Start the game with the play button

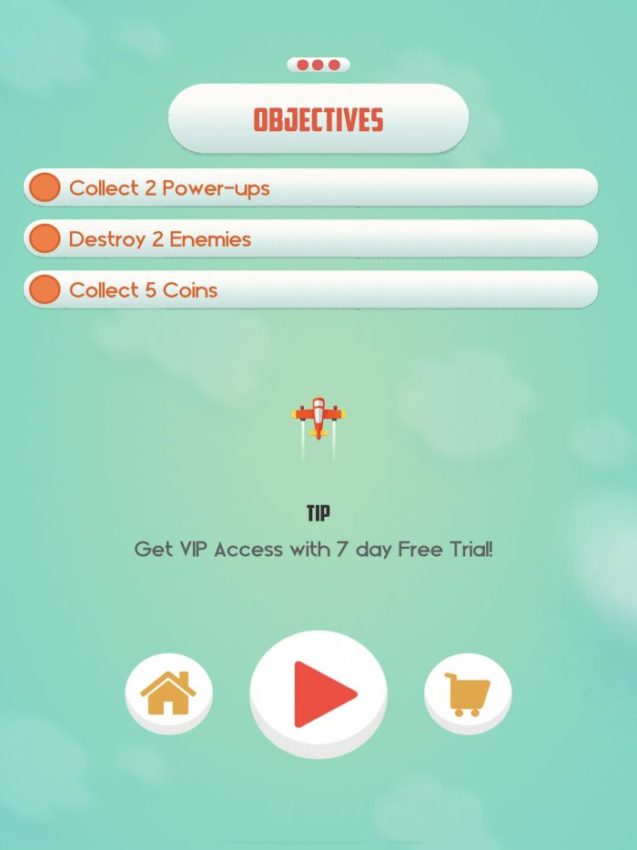(x=318, y=691)
